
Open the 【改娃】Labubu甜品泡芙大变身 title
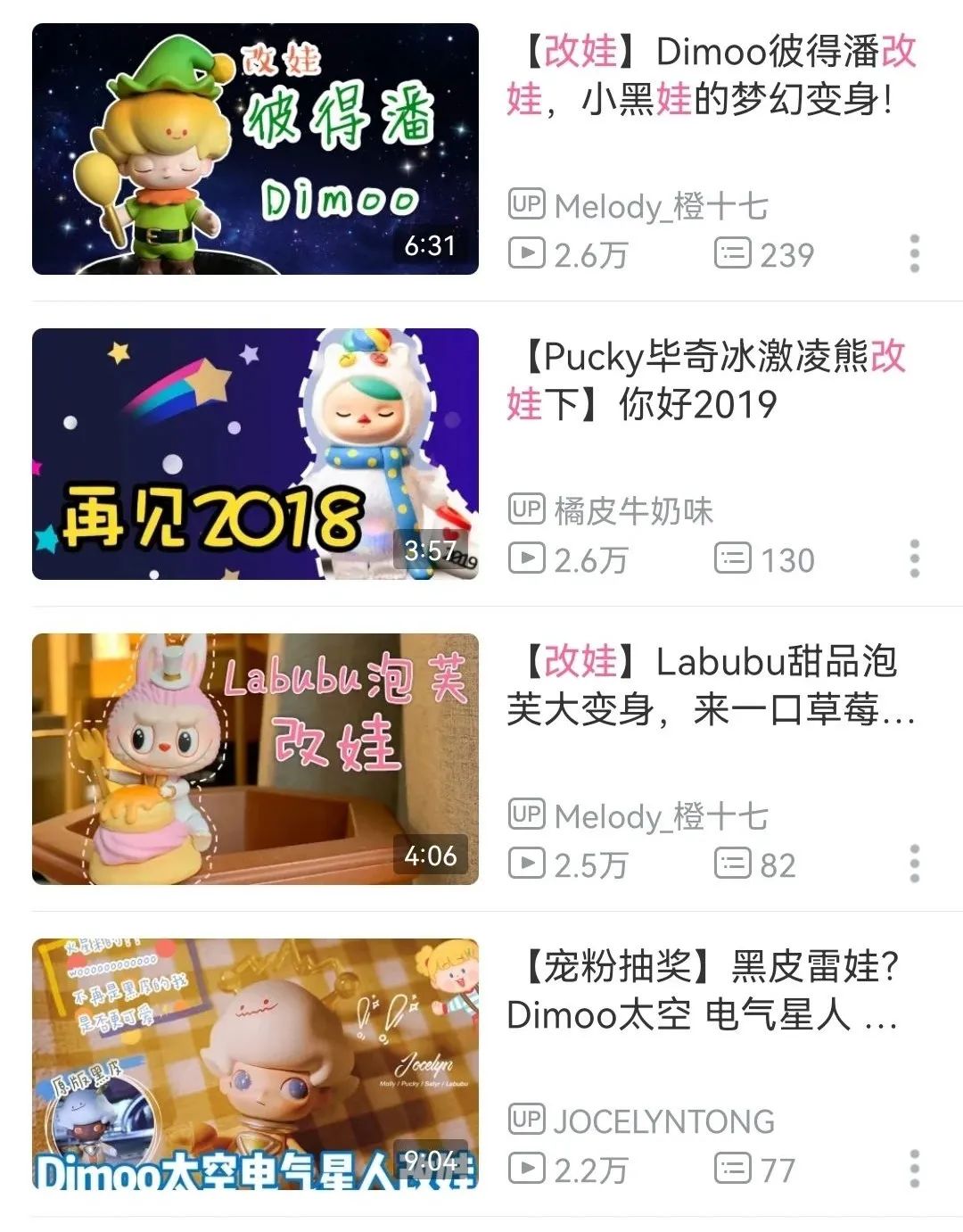pyautogui.click(x=711, y=685)
